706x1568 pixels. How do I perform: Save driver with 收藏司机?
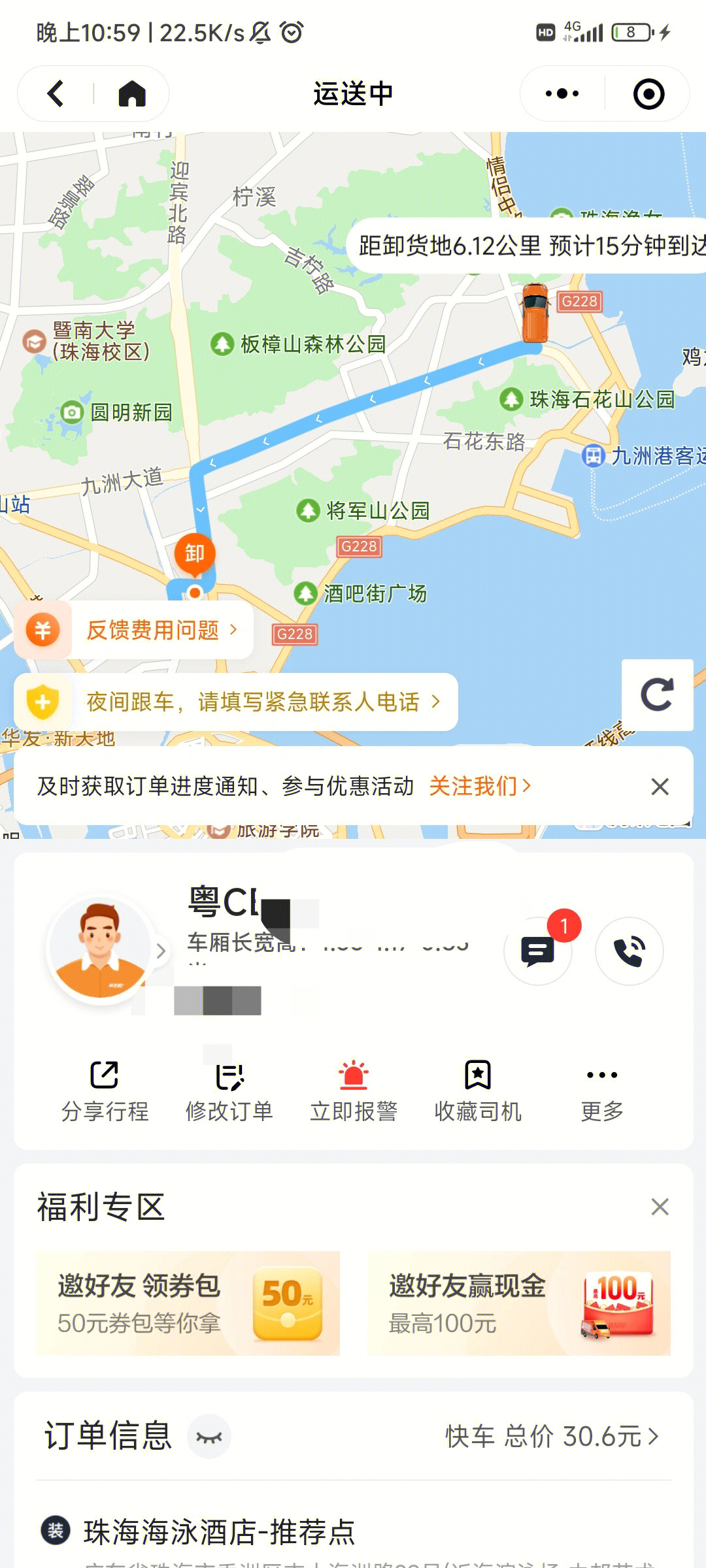(x=478, y=1091)
